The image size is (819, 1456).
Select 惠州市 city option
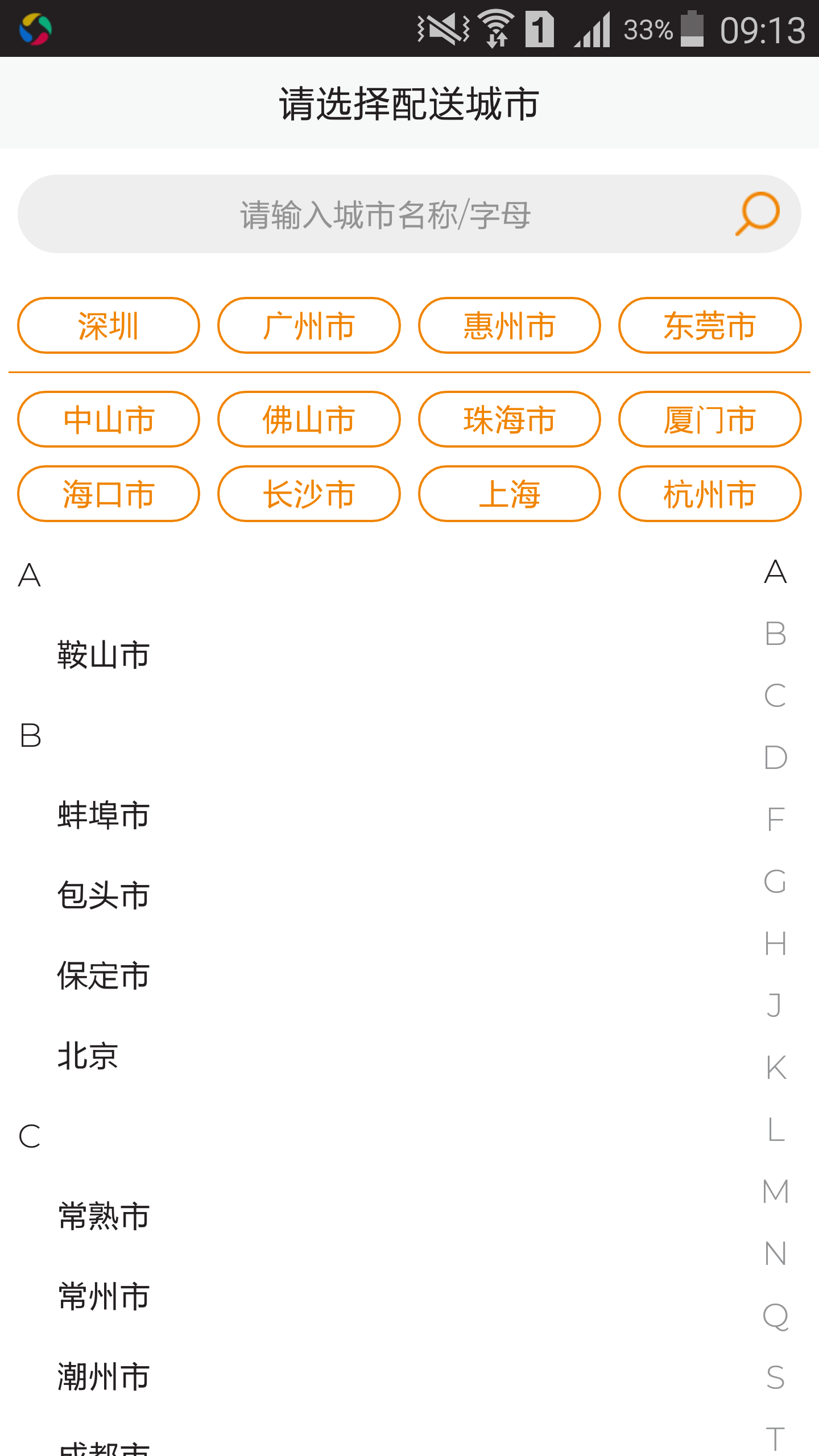tap(509, 325)
